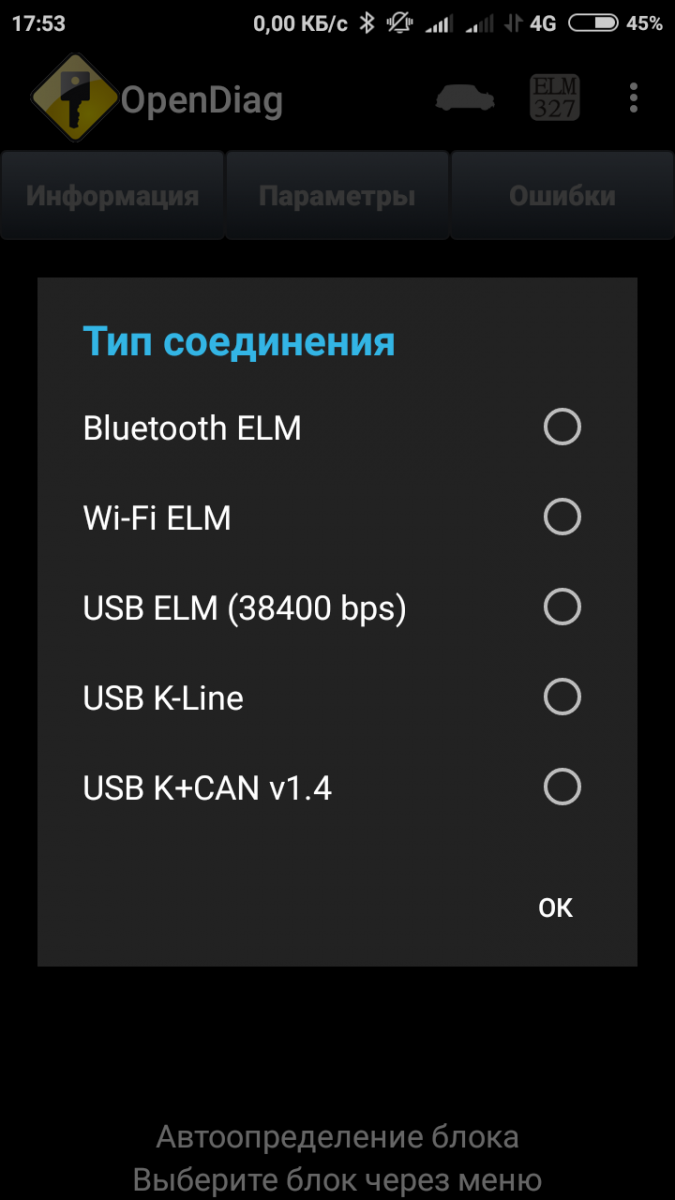The image size is (675, 1200).
Task: Pick the USB ELM (38400 bps) option
Action: pyautogui.click(x=337, y=608)
